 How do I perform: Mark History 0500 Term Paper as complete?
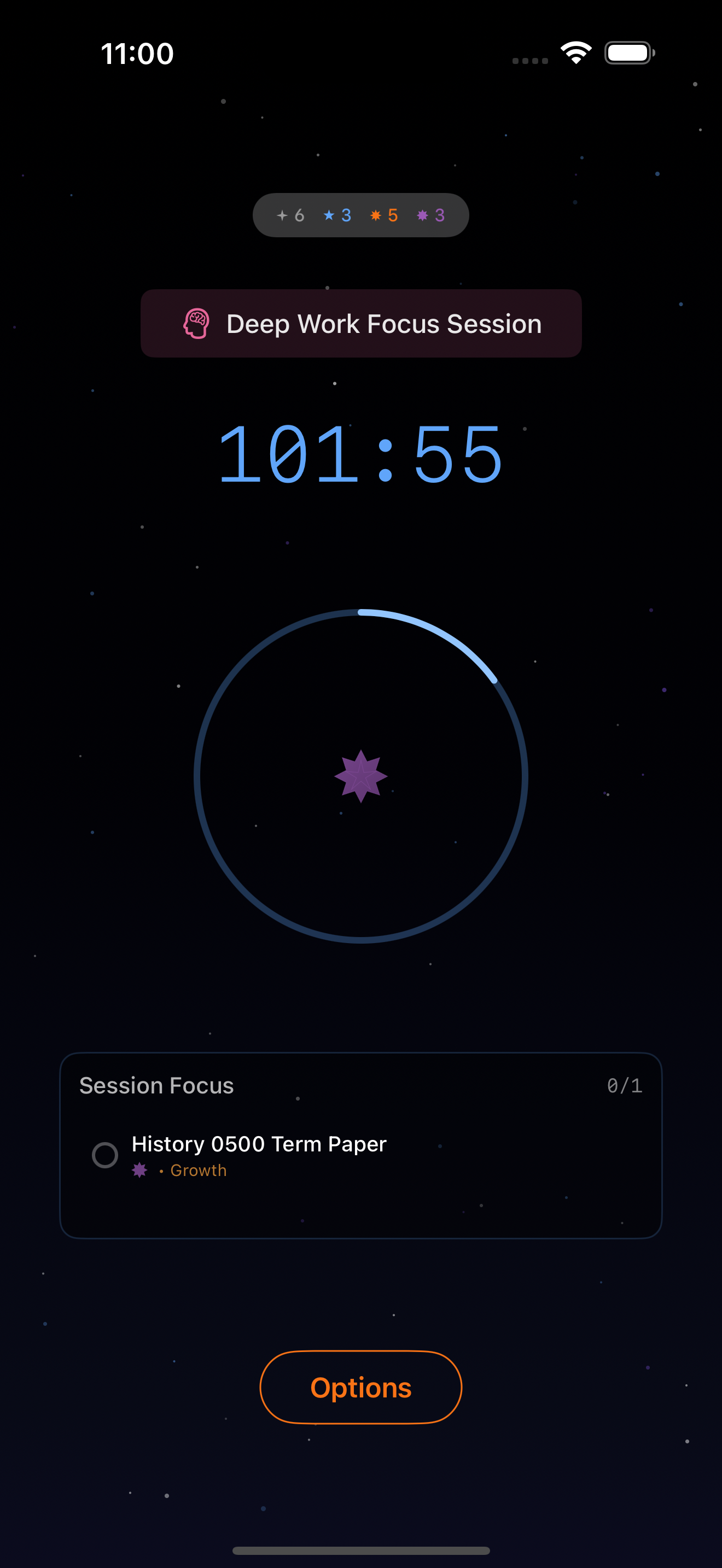[104, 1155]
